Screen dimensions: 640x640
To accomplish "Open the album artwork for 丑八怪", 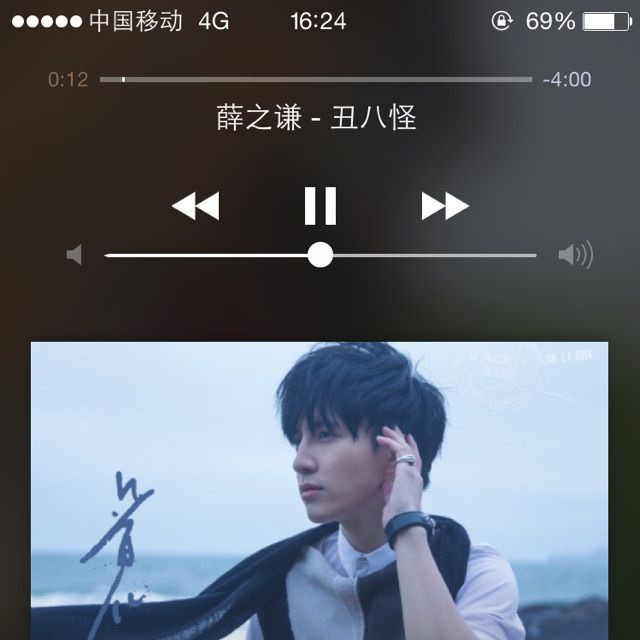I will (x=320, y=490).
